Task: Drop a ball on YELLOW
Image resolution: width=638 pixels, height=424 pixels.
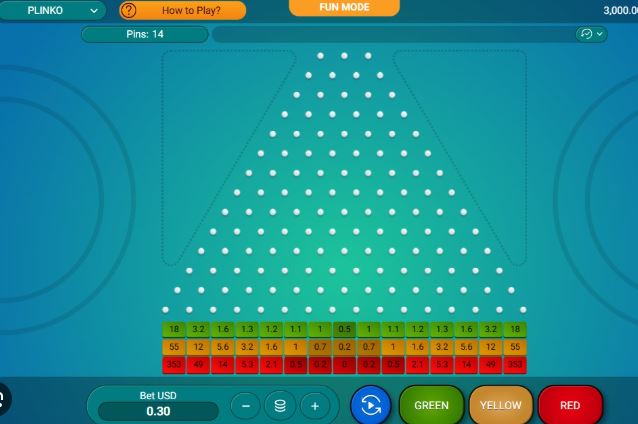Action: (500, 405)
